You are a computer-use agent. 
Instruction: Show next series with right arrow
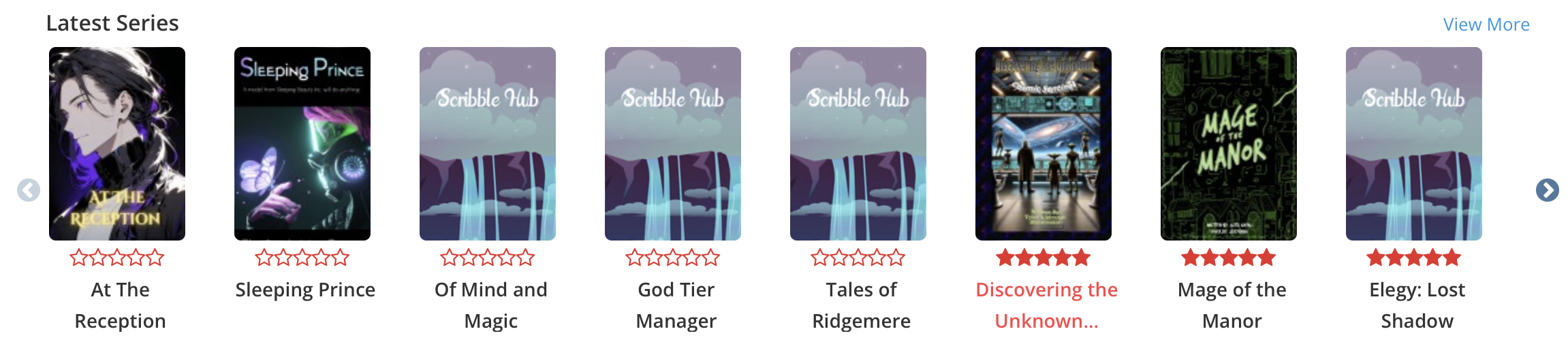pyautogui.click(x=1547, y=190)
